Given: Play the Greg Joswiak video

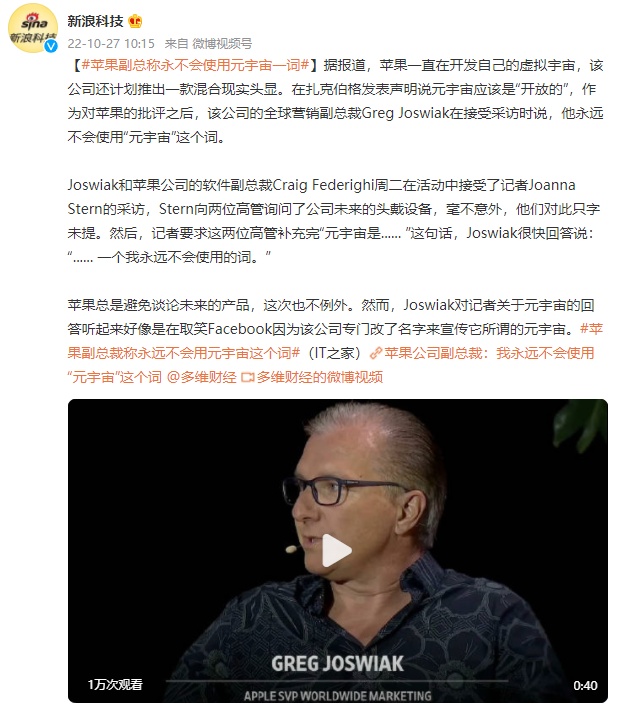Looking at the screenshot, I should (x=337, y=550).
